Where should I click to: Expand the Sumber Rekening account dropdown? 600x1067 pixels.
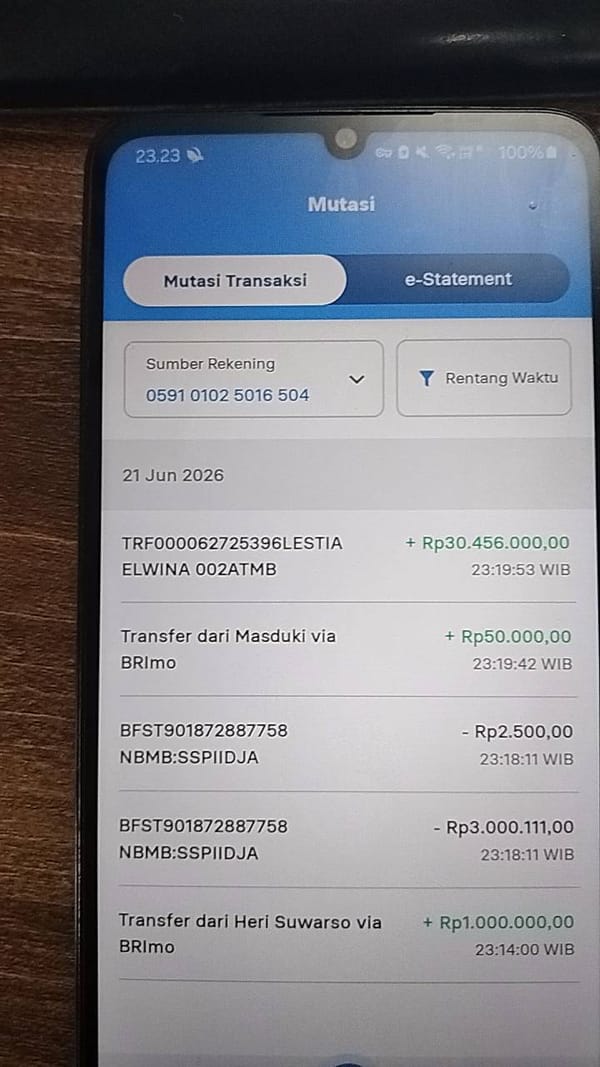(x=254, y=379)
